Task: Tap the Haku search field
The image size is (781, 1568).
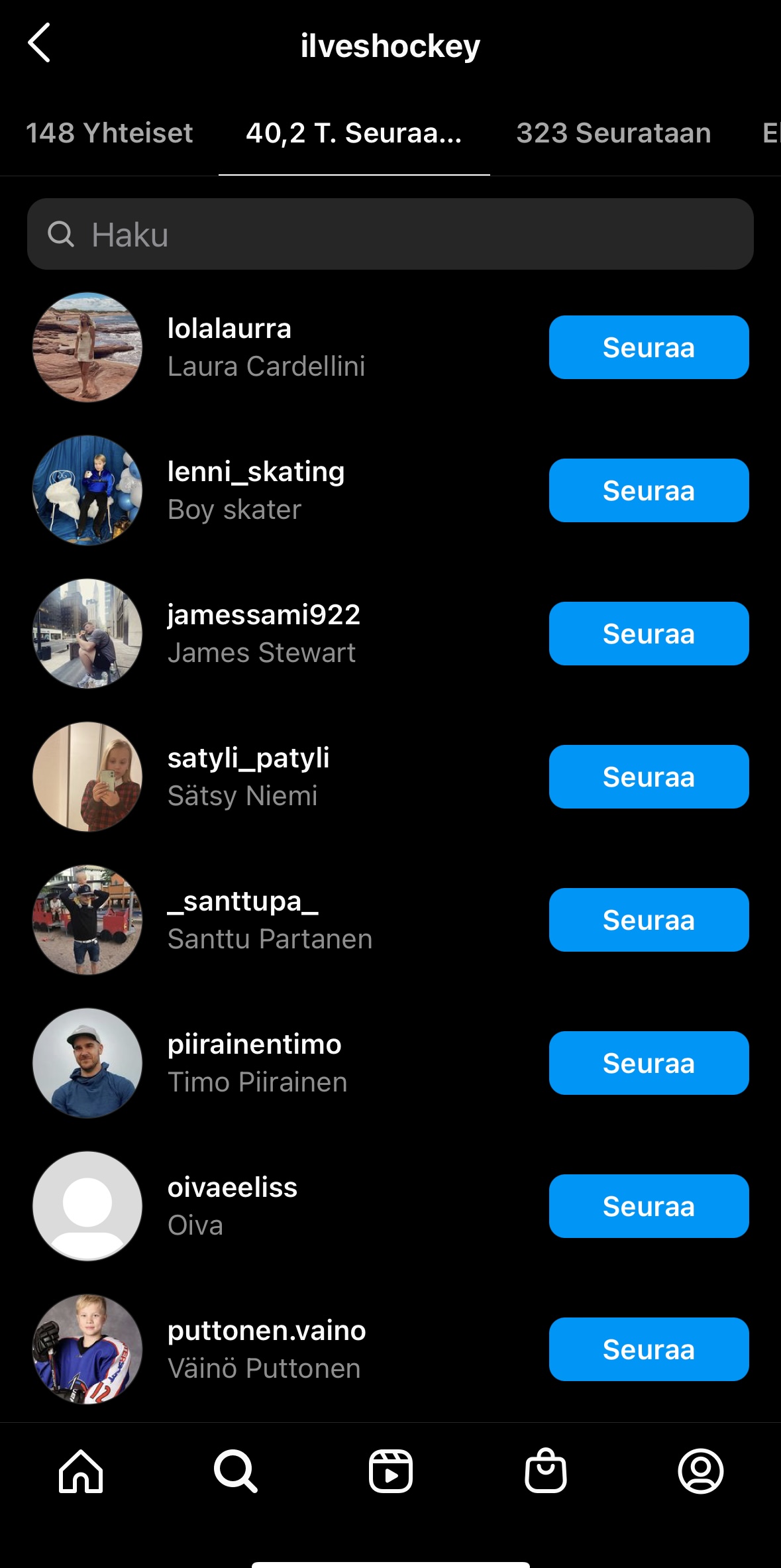Action: (x=390, y=234)
